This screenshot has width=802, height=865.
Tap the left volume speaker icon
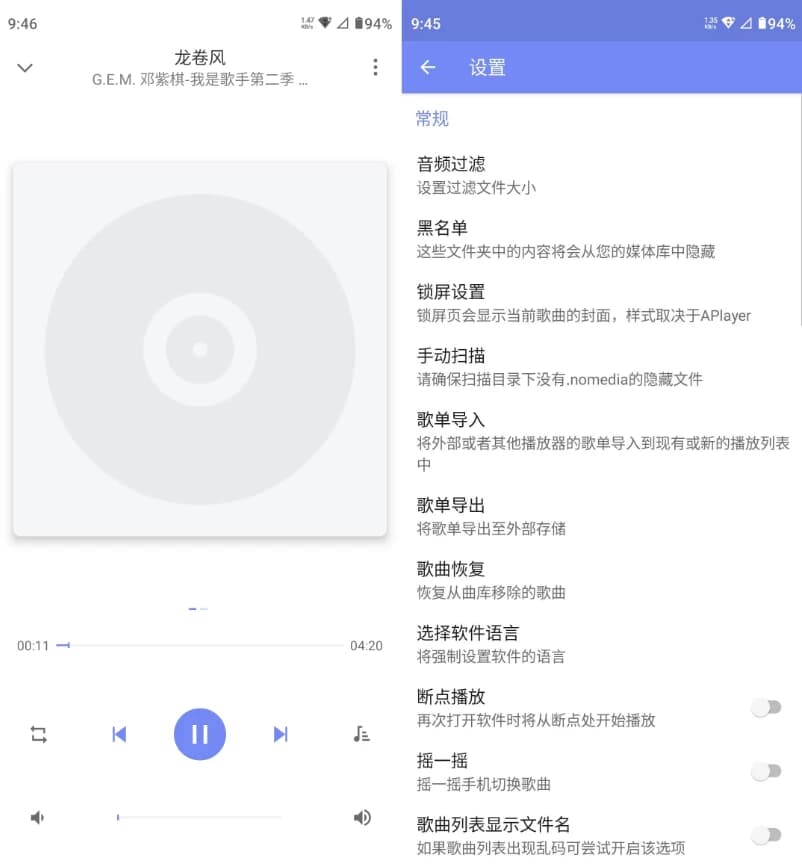coord(37,817)
